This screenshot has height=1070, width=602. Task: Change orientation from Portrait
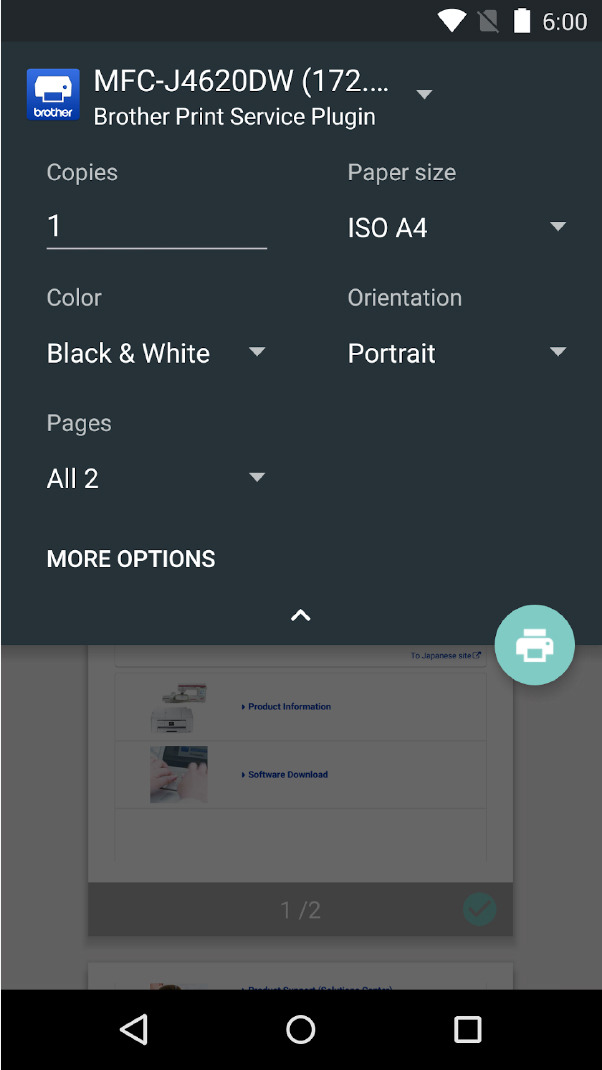coord(456,353)
